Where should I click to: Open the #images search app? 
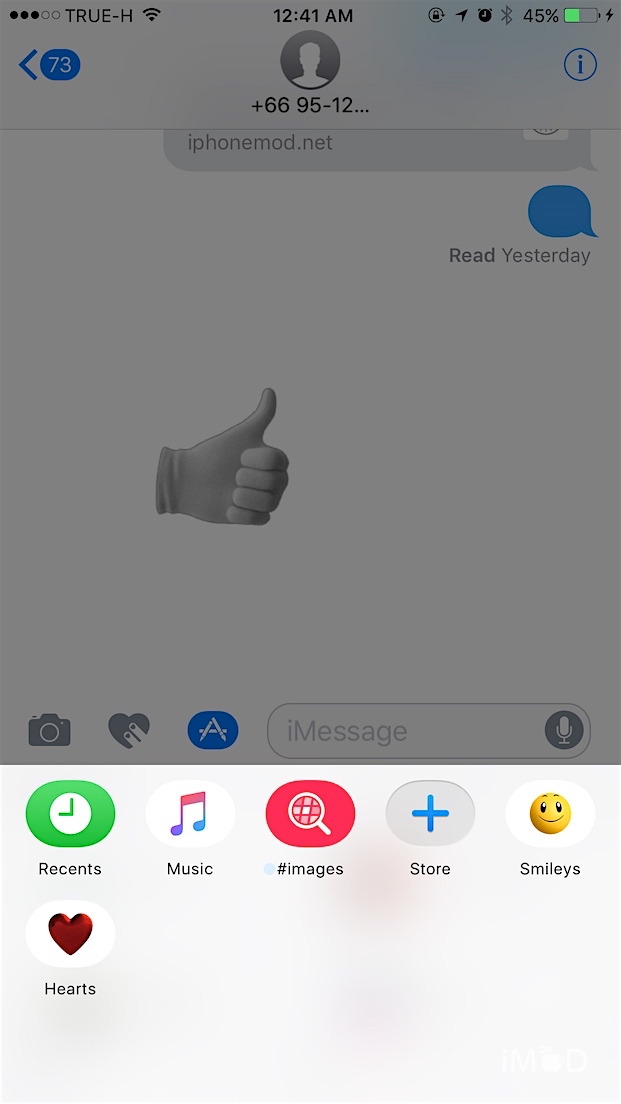point(310,814)
